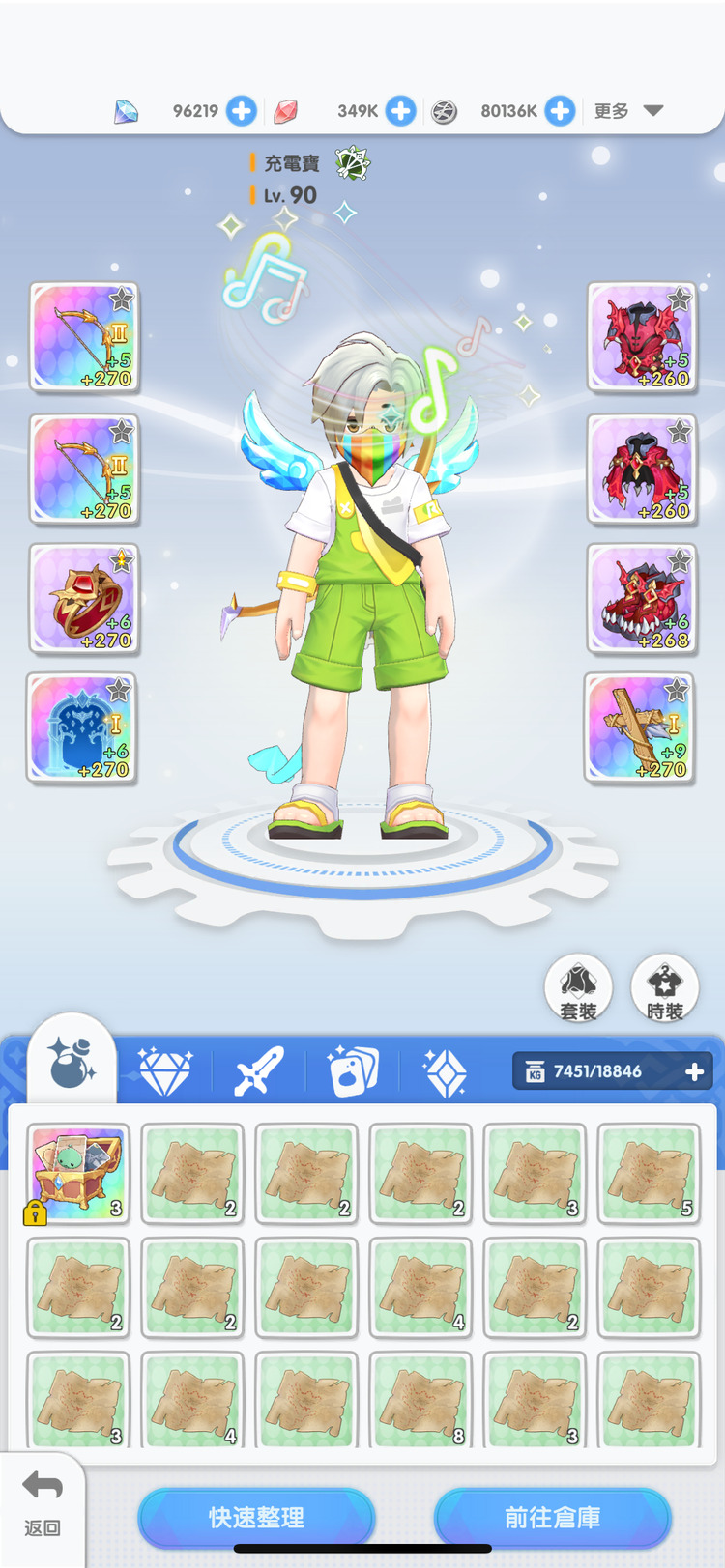
Task: Open the red clawed boots +268 slot
Action: (642, 599)
